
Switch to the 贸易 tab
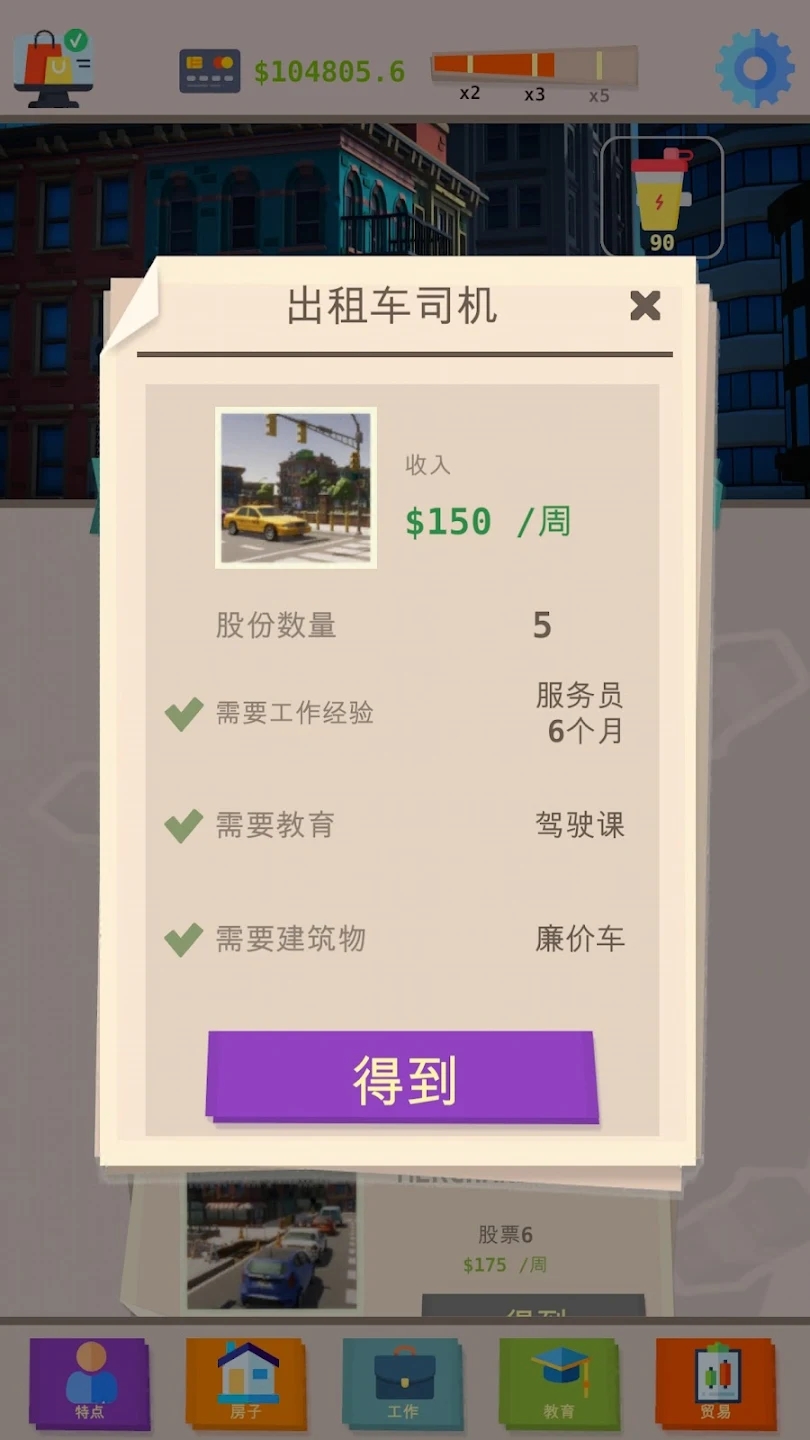716,1384
